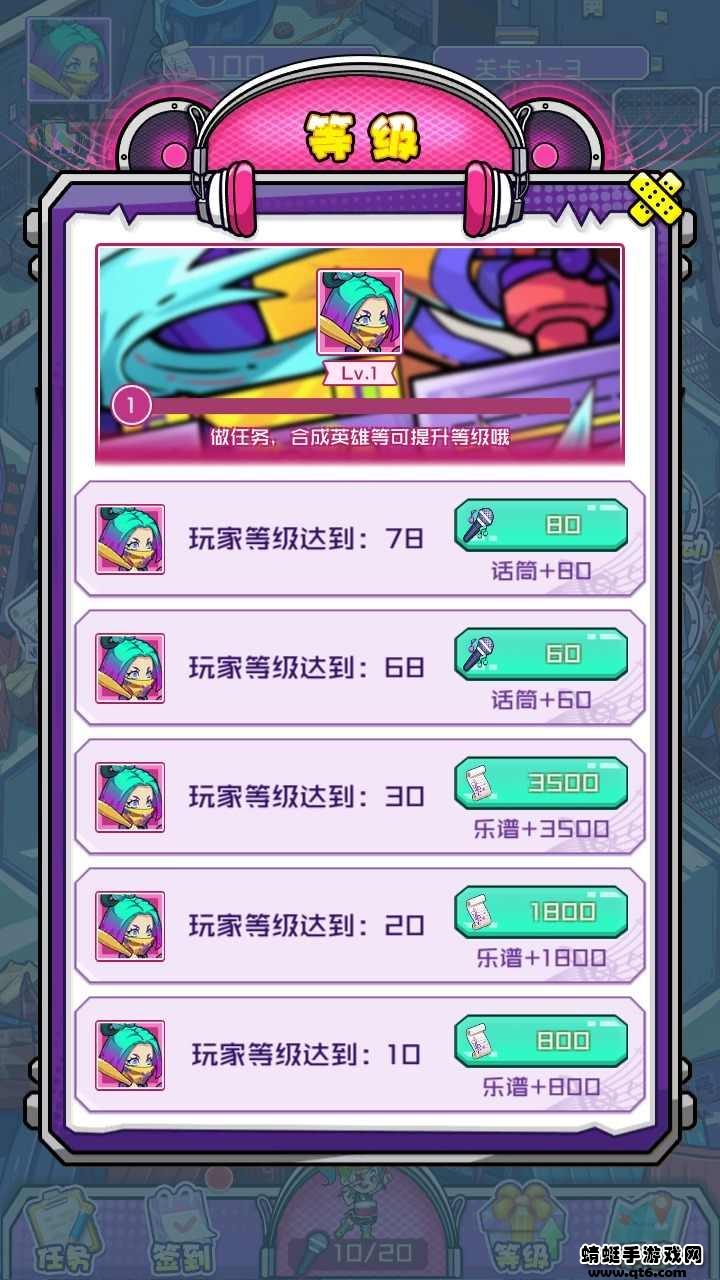720x1280 pixels.
Task: Tap the number 1 badge on the level bar
Action: [x=130, y=406]
